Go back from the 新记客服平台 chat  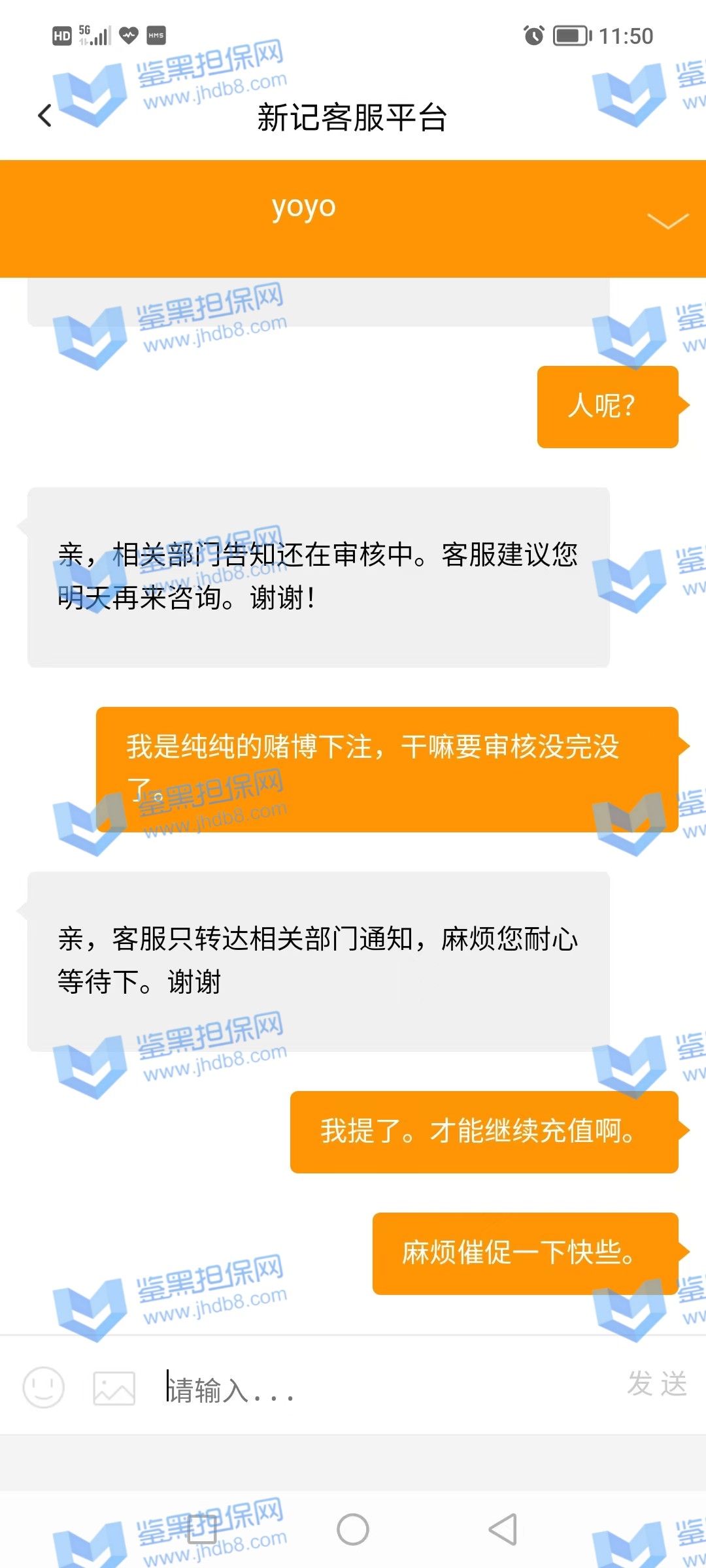(x=44, y=116)
